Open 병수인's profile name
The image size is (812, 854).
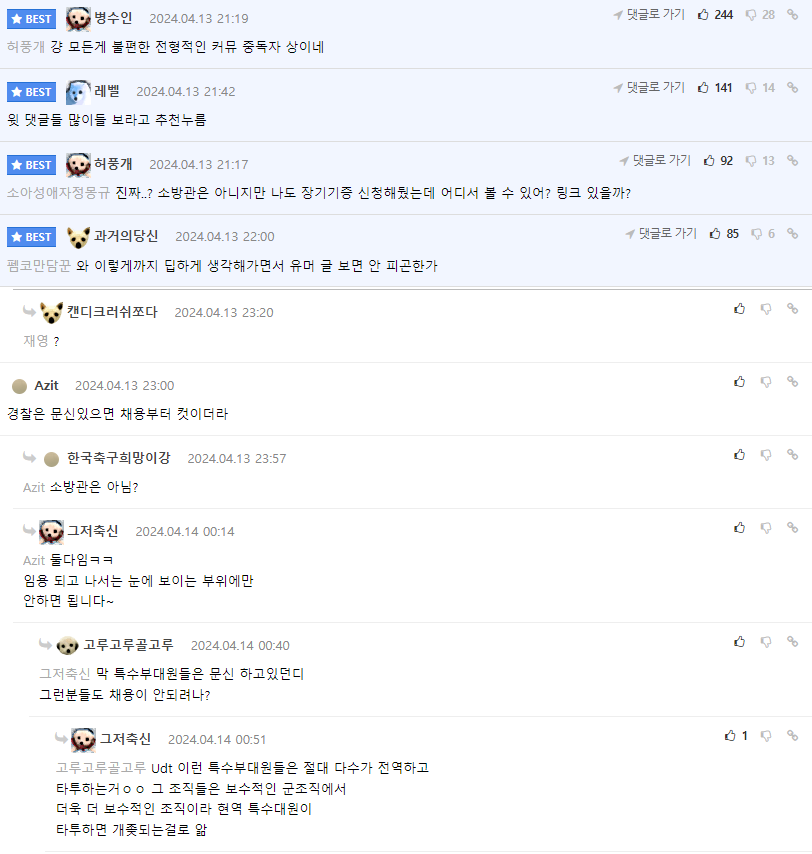click(x=113, y=18)
